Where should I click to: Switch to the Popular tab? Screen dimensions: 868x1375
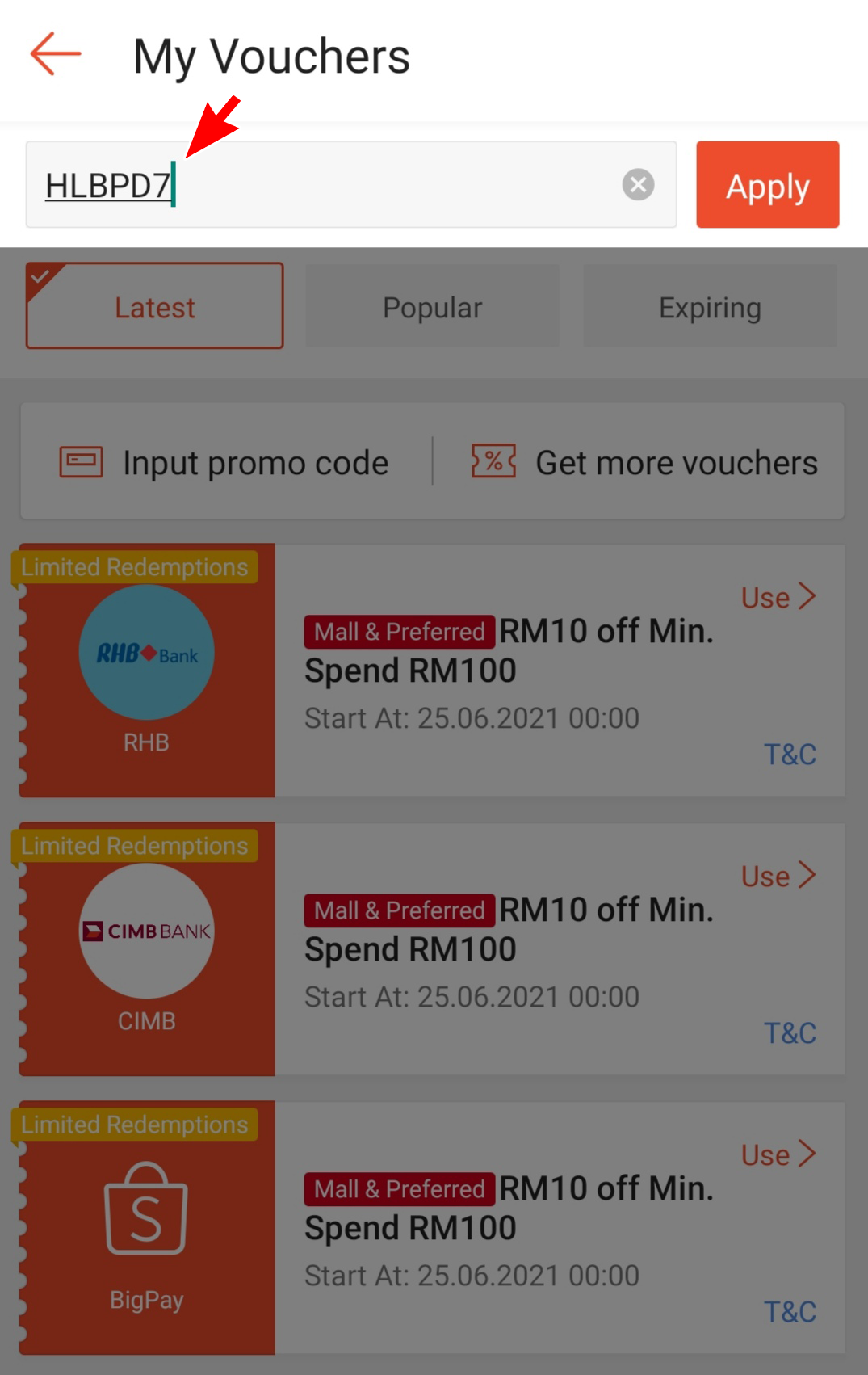click(x=432, y=307)
